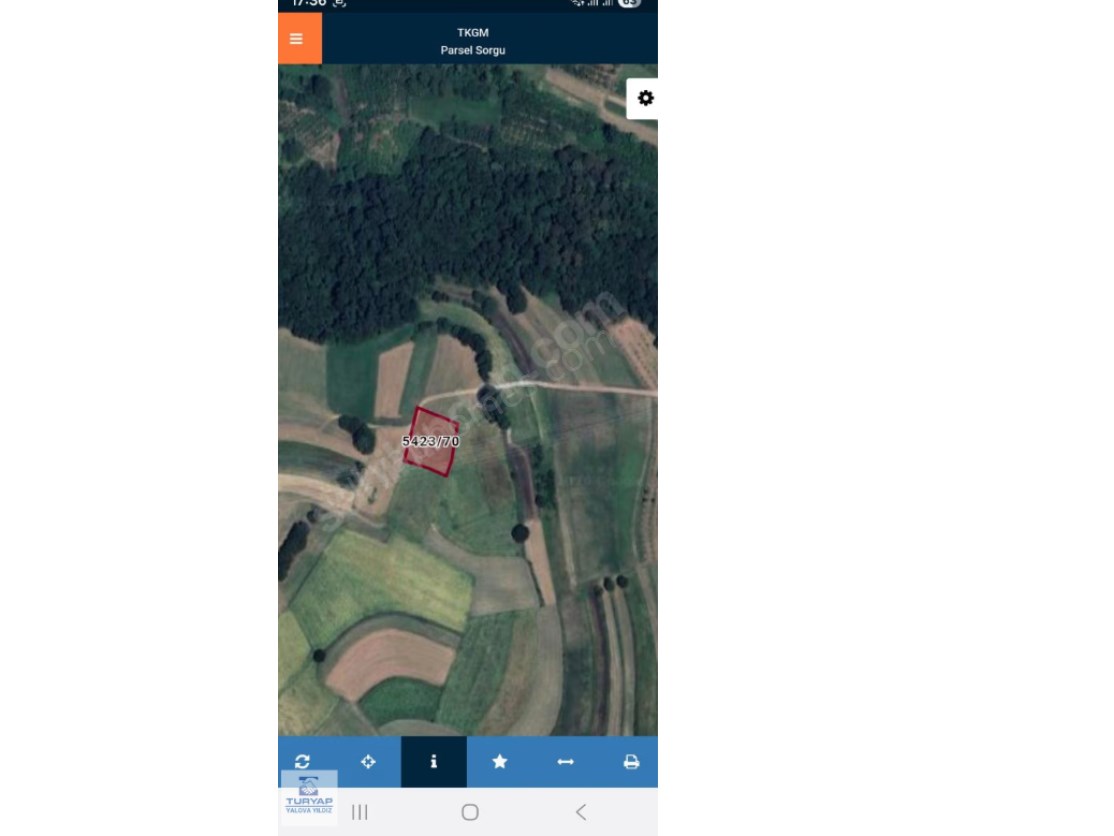Select the measure distance tool

click(565, 762)
